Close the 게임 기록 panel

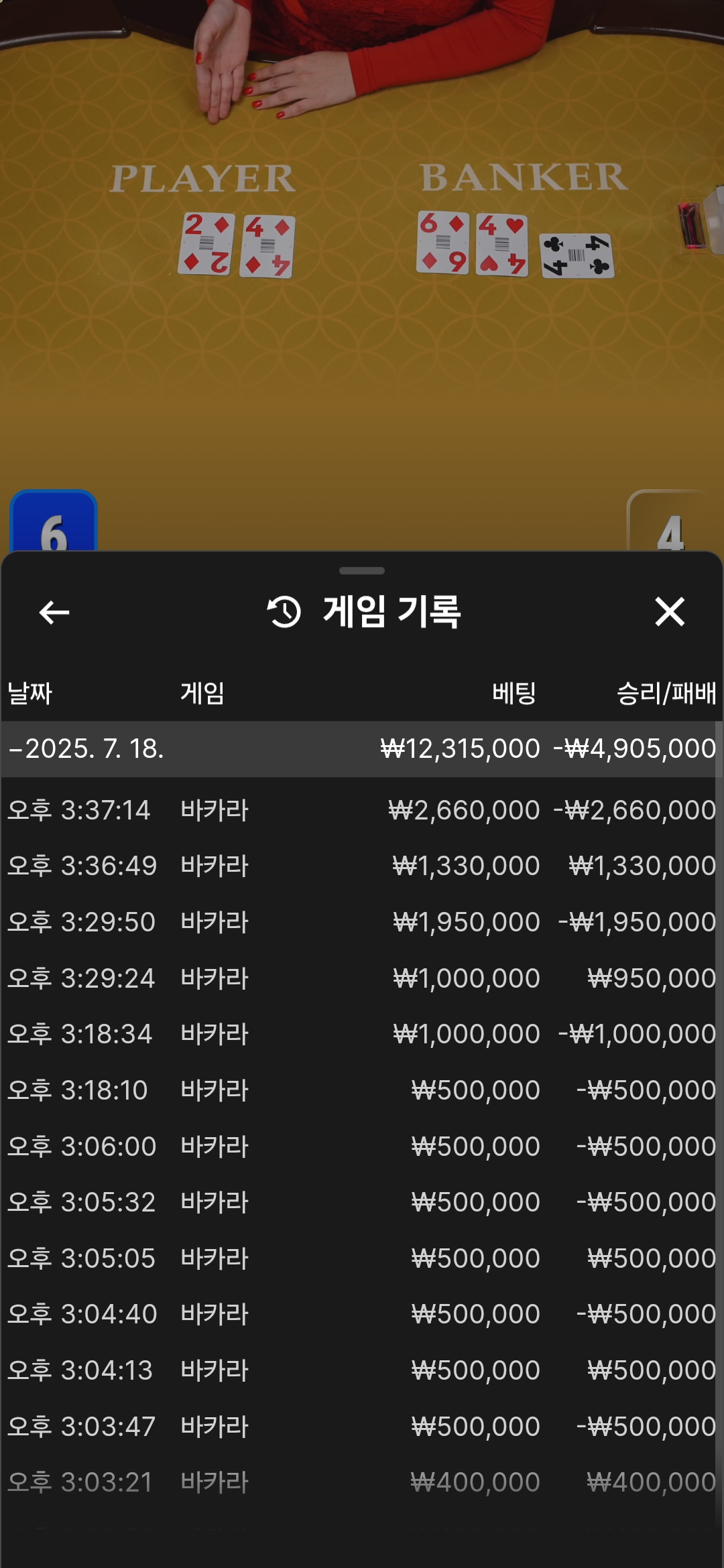669,612
